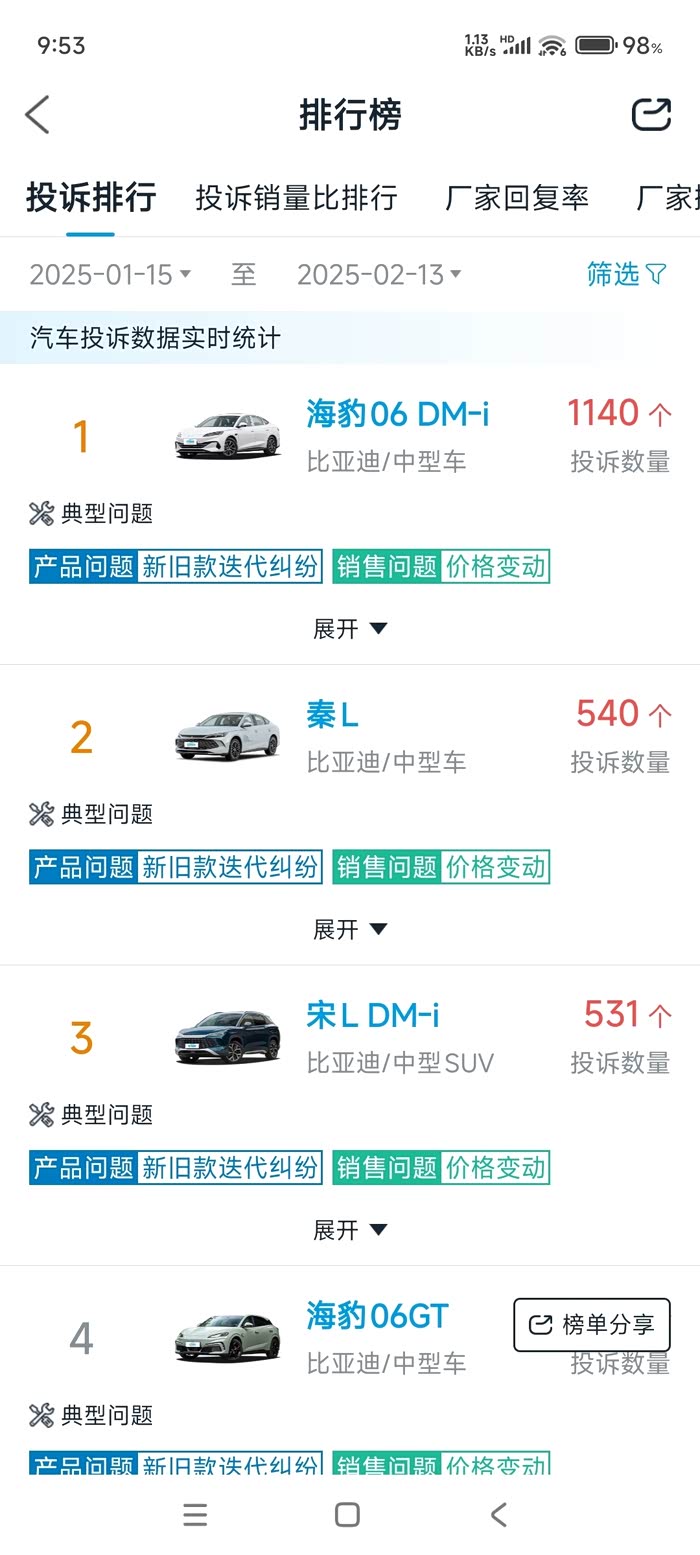
Task: Go back using the top-left arrow
Action: tap(37, 115)
